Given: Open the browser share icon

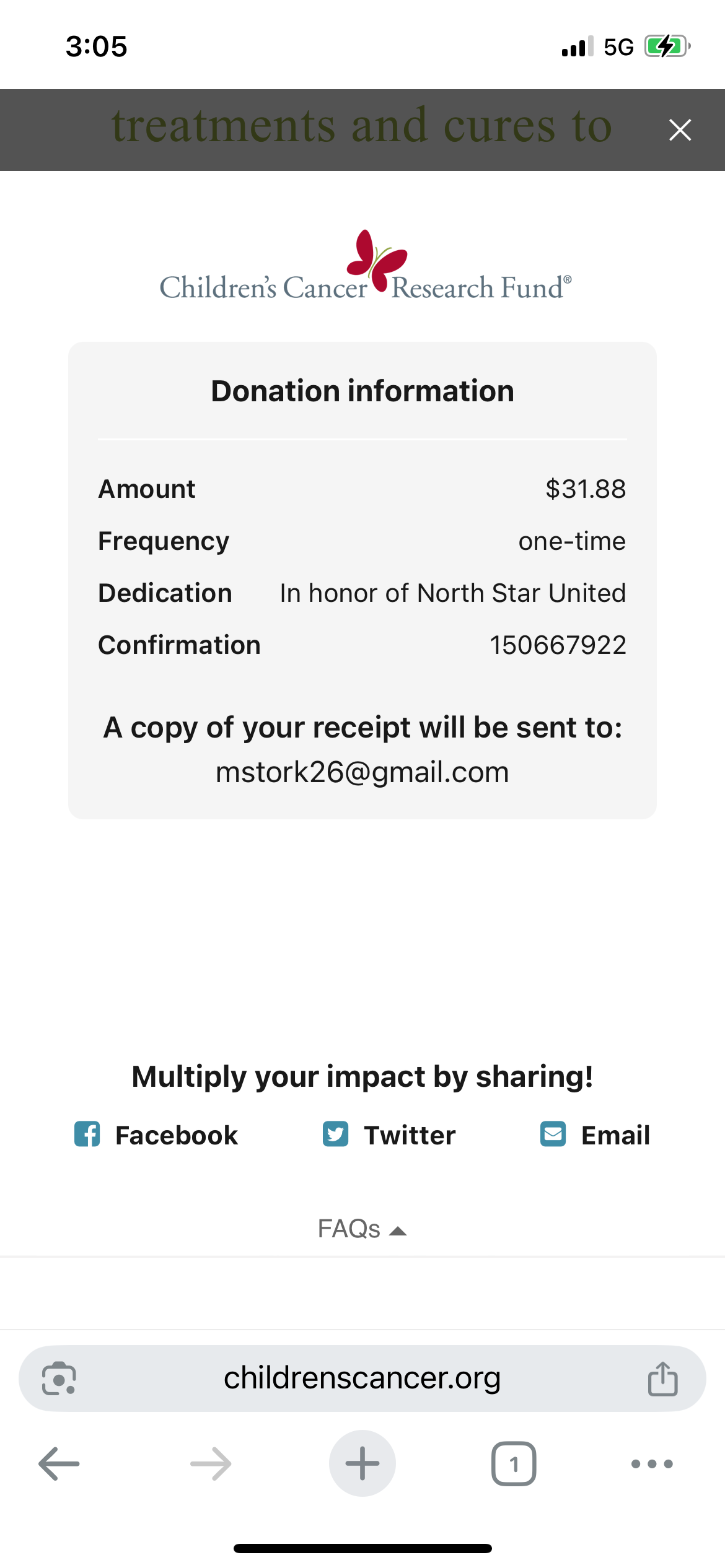Looking at the screenshot, I should point(662,1379).
